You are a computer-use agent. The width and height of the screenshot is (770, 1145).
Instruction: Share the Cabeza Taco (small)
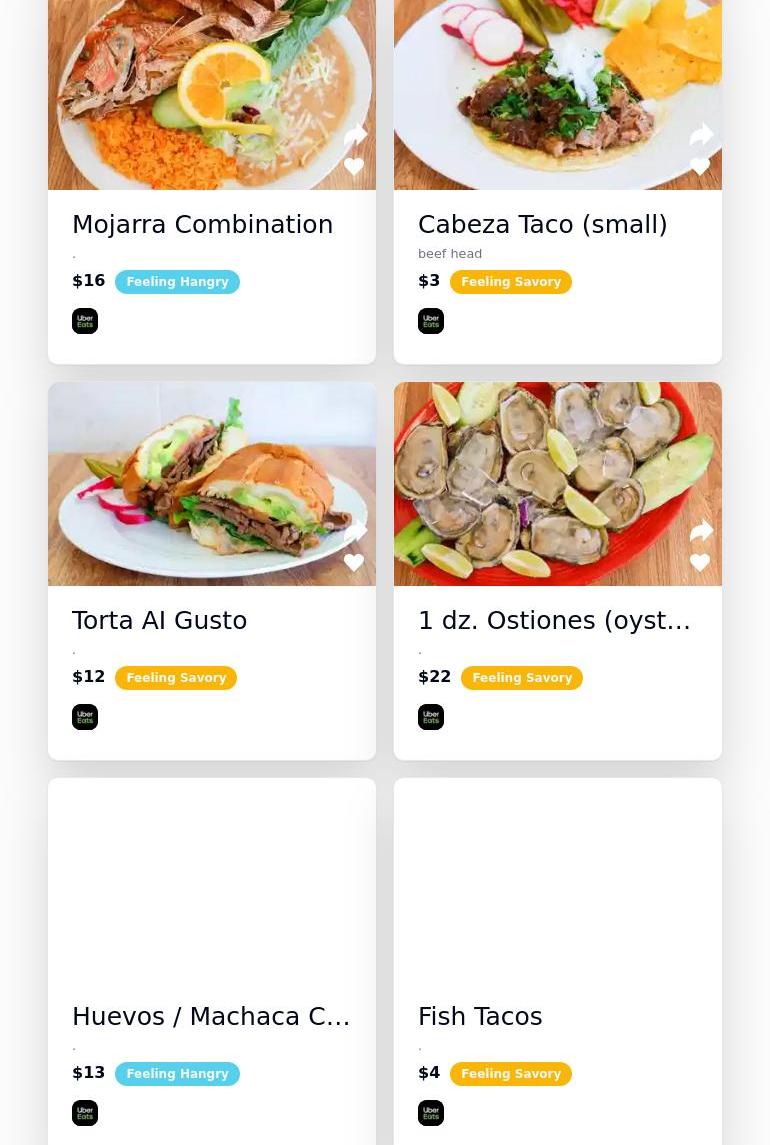[701, 135]
